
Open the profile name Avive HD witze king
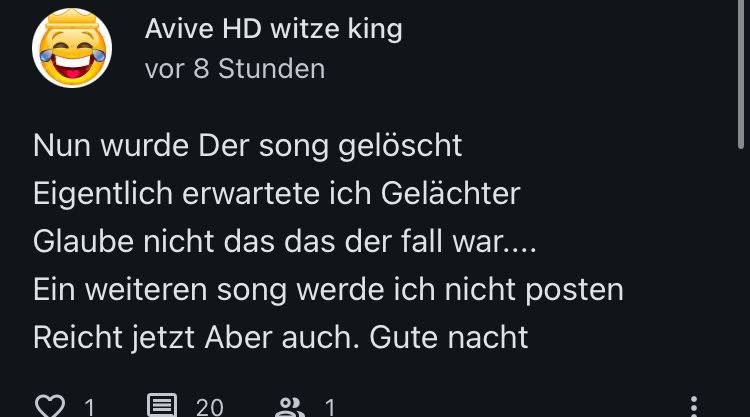(x=273, y=29)
